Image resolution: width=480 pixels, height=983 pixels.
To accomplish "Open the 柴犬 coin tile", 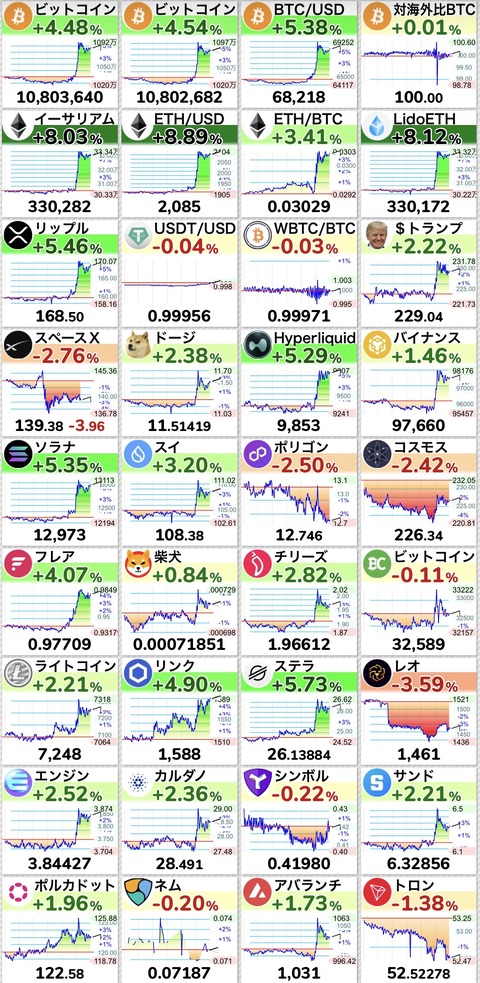I will [180, 600].
